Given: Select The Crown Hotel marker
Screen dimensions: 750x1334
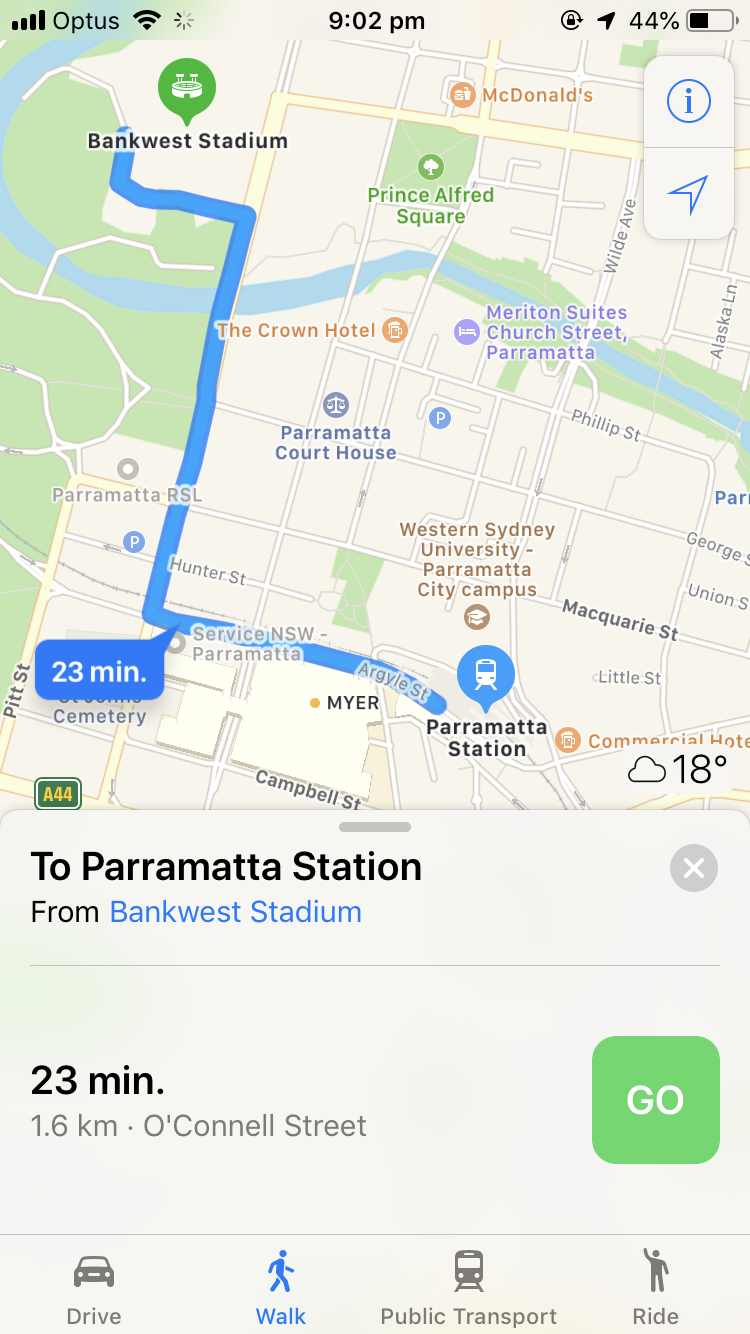Looking at the screenshot, I should [396, 330].
